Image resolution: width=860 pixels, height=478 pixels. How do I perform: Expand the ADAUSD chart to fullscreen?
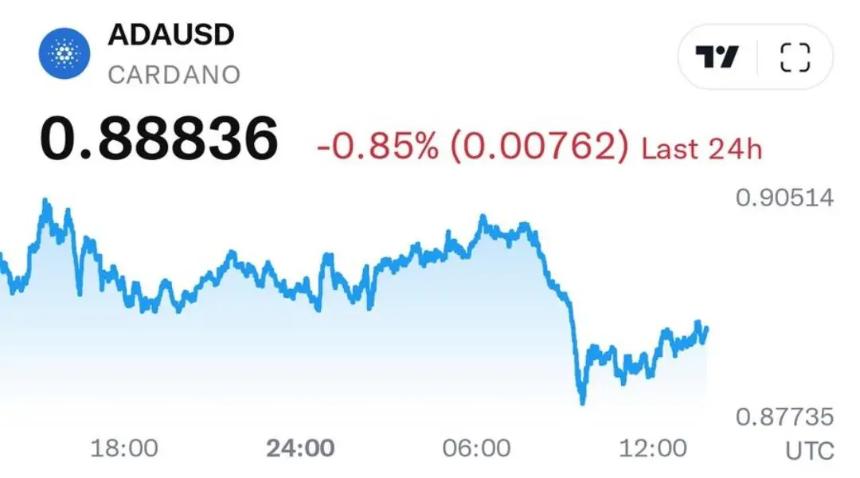point(795,57)
